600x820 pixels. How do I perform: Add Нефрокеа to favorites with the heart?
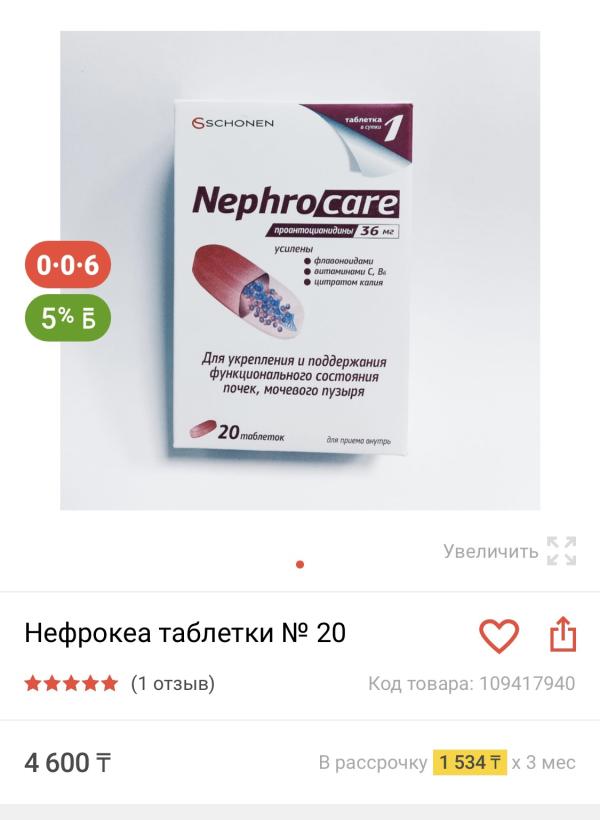[x=499, y=635]
